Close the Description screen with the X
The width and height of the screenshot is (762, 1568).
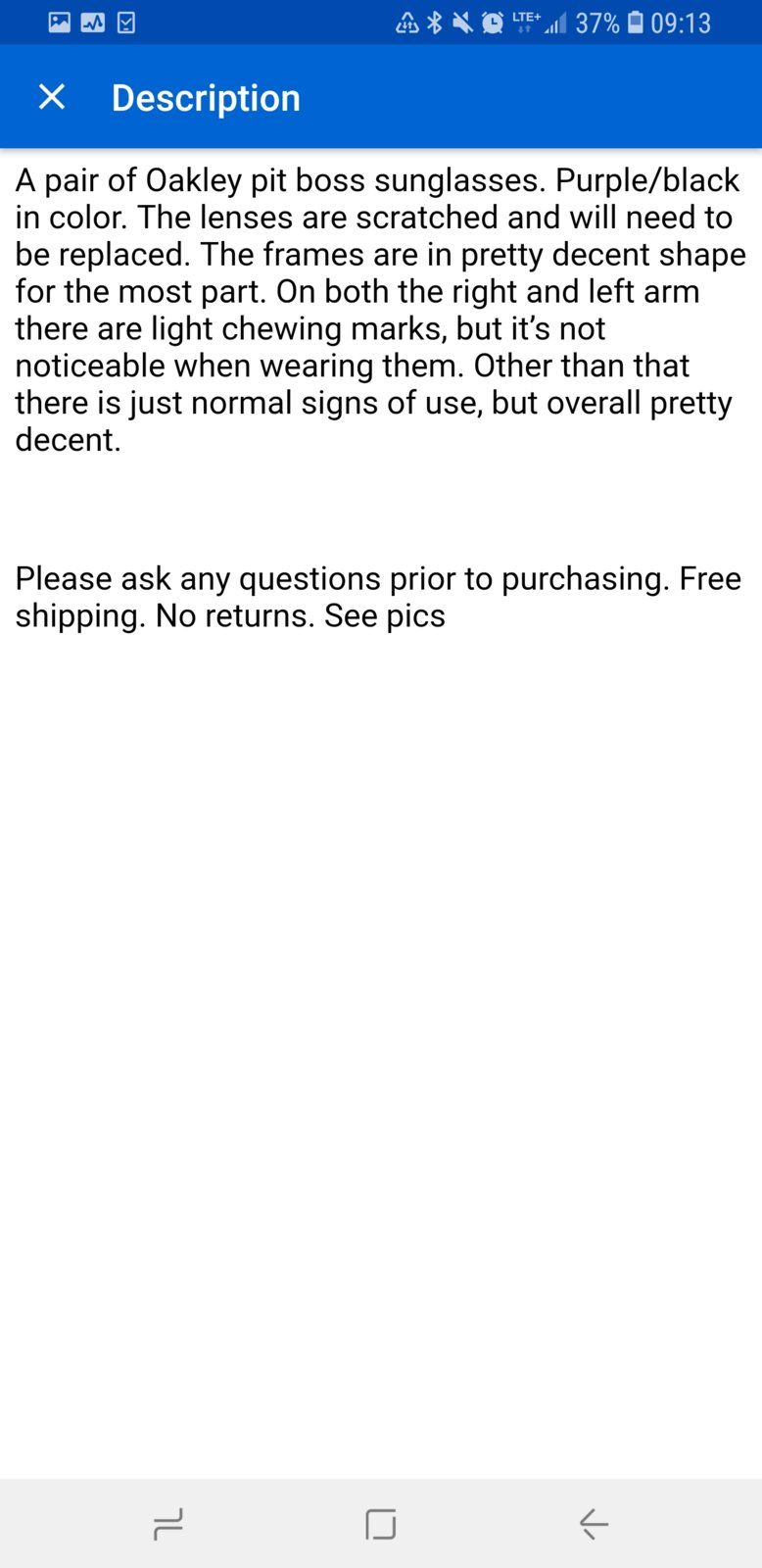(52, 96)
